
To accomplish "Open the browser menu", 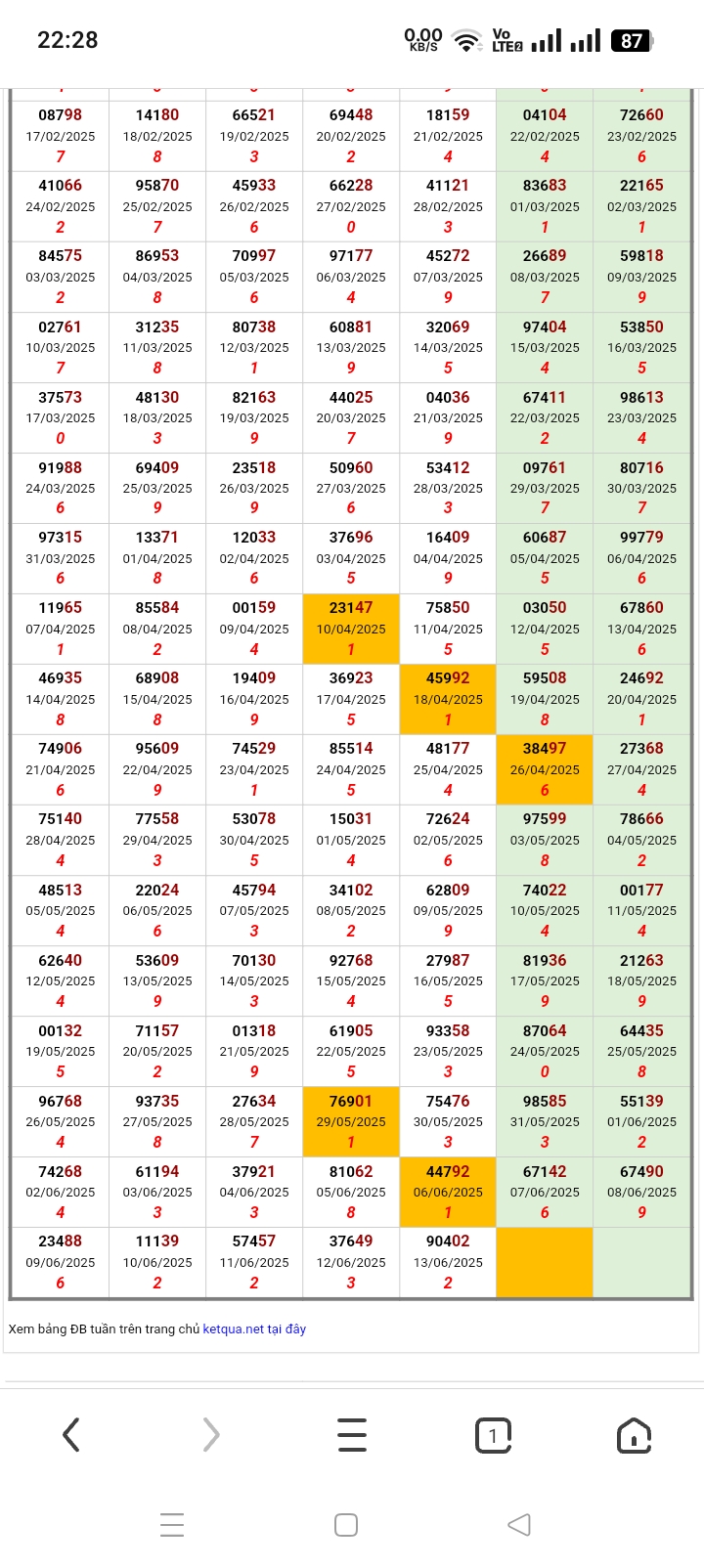I will point(352,1434).
